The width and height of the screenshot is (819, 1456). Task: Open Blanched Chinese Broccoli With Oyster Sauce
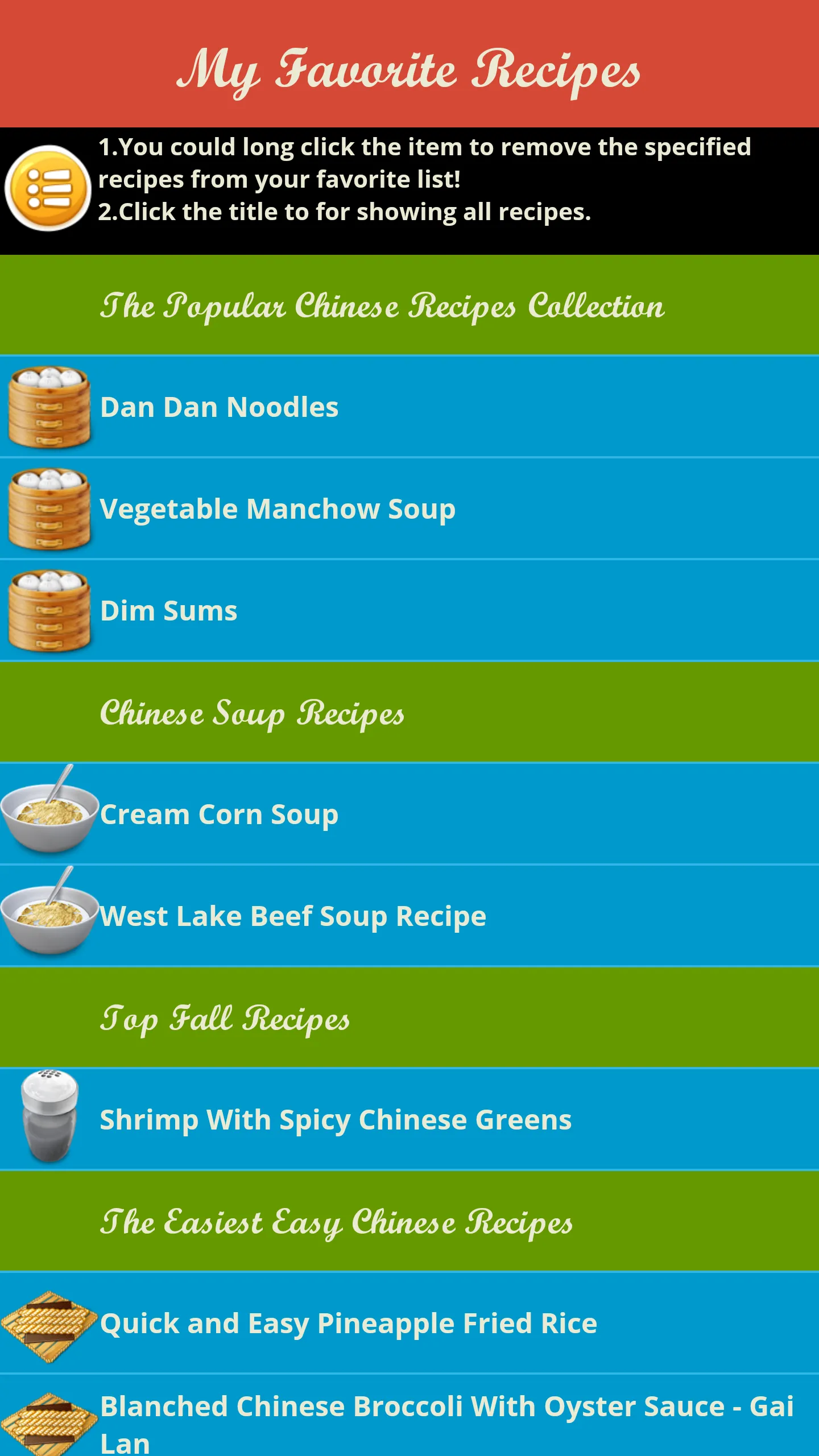coord(409,1416)
